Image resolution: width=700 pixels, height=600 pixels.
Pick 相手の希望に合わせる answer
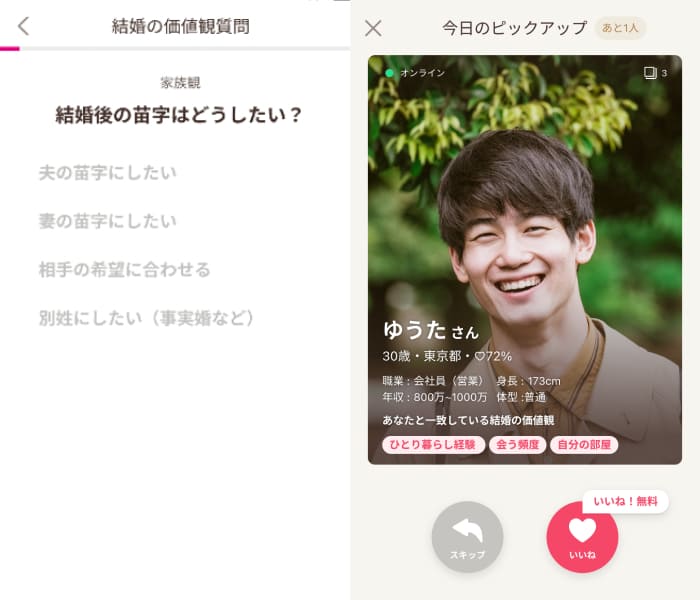point(124,270)
